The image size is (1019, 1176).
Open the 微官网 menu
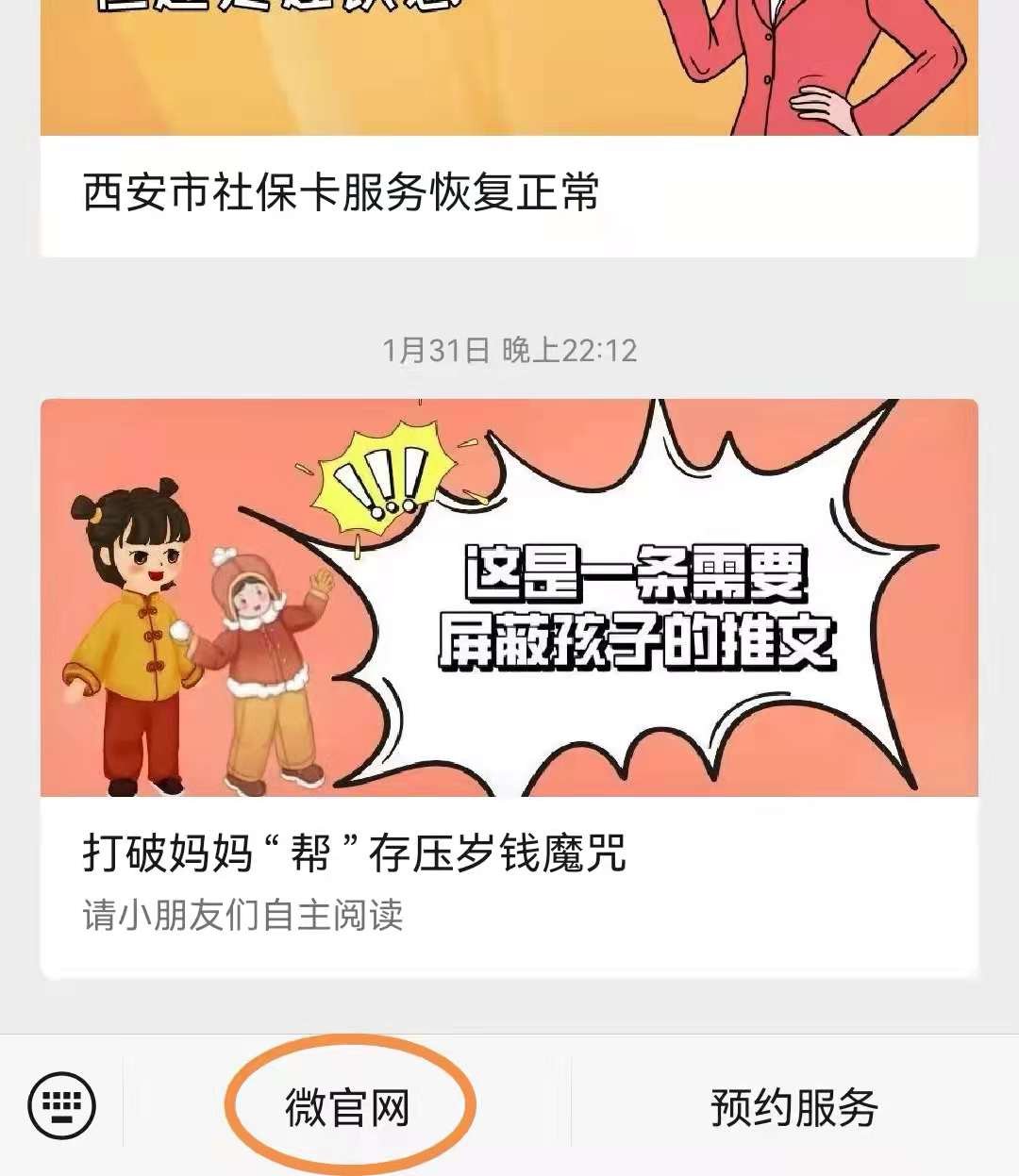pos(347,1107)
